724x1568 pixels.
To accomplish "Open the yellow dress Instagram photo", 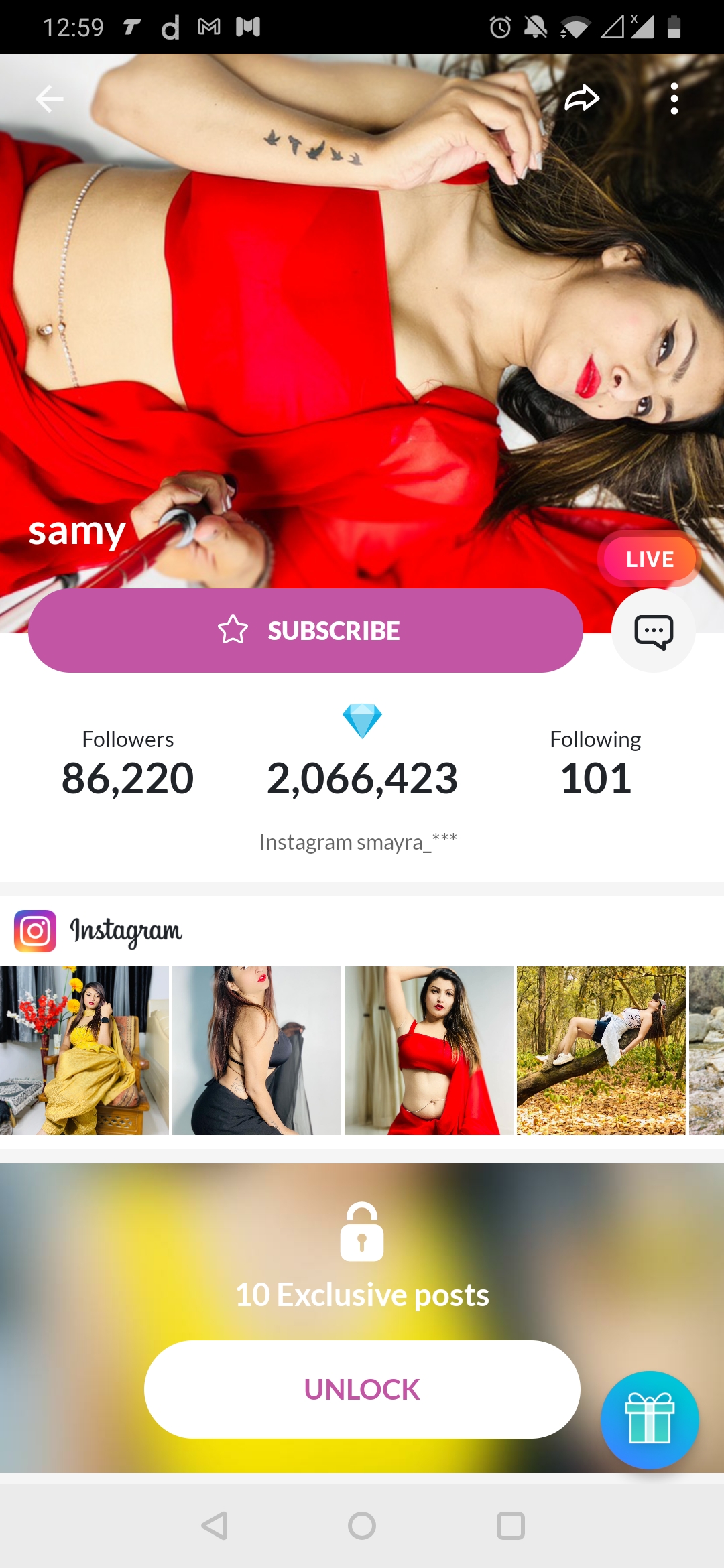I will pos(84,1050).
